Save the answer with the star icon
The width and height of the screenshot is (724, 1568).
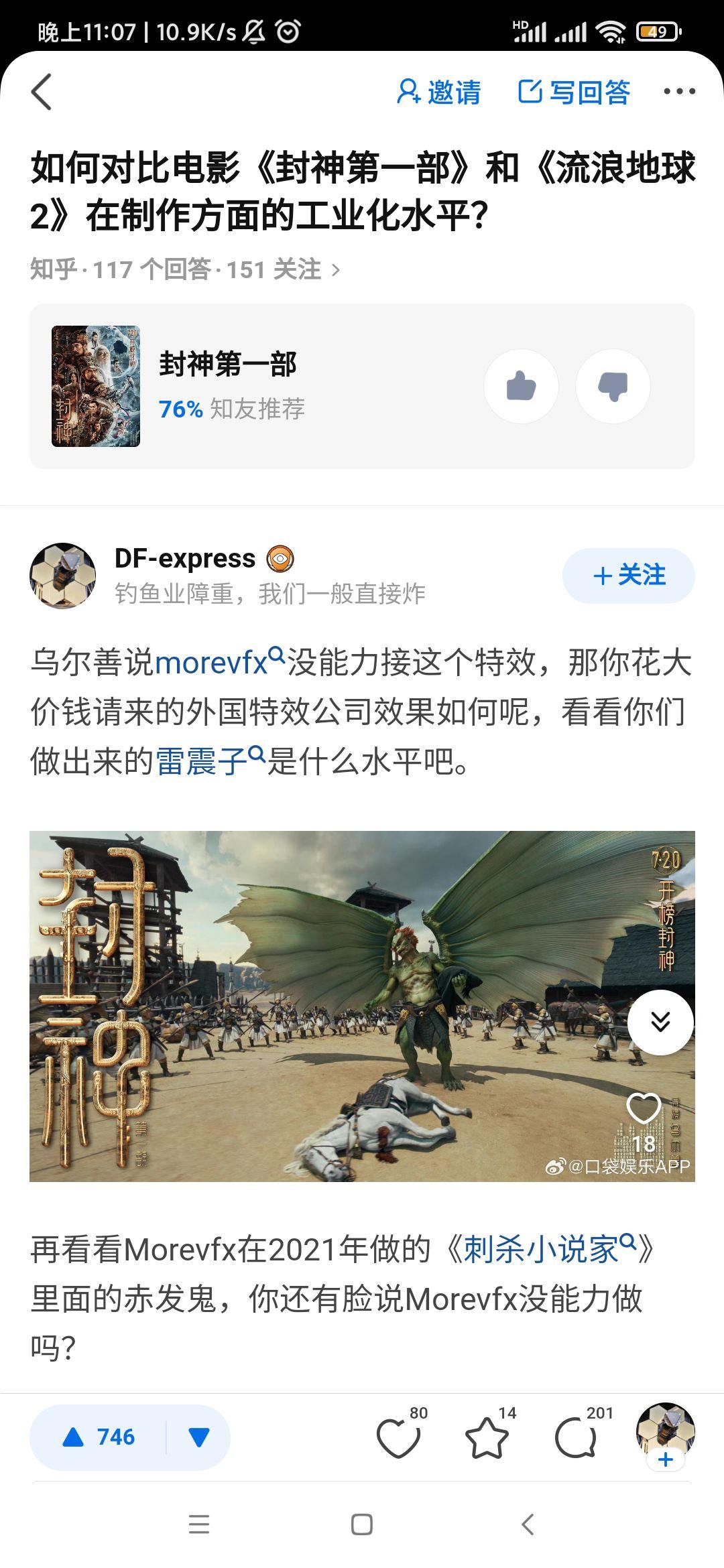[x=487, y=1438]
